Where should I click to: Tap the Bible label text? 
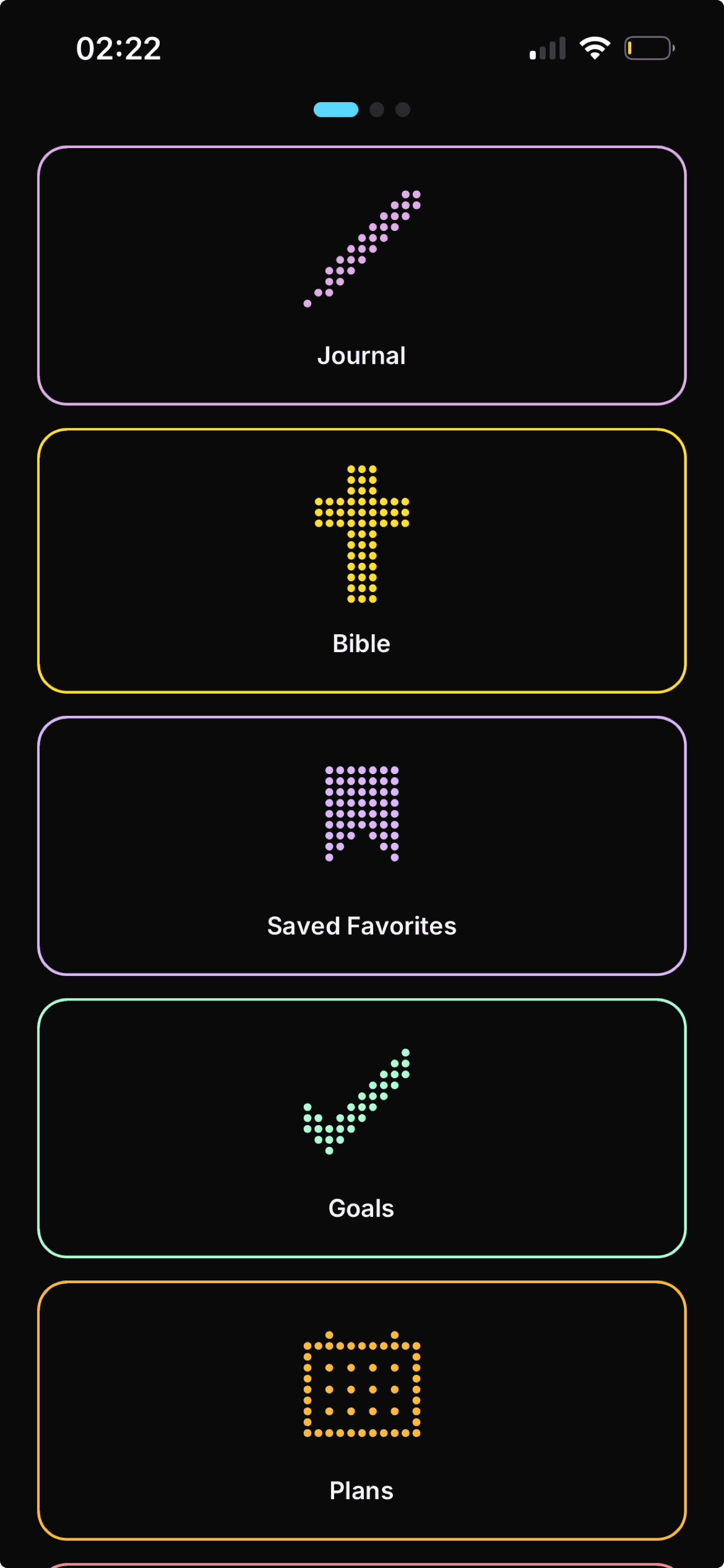361,643
